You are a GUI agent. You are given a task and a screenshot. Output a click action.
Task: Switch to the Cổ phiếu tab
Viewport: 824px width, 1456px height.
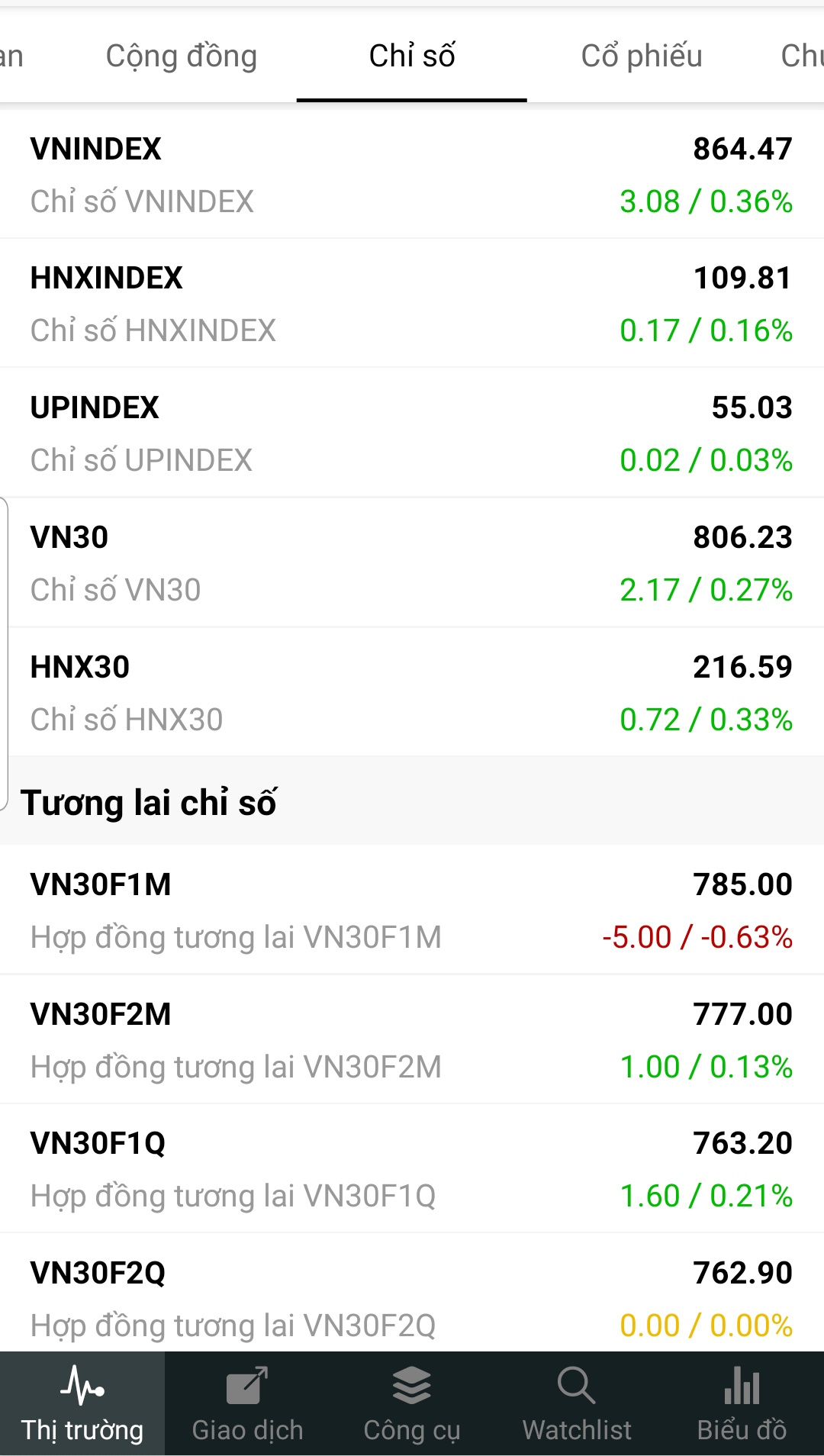[642, 56]
